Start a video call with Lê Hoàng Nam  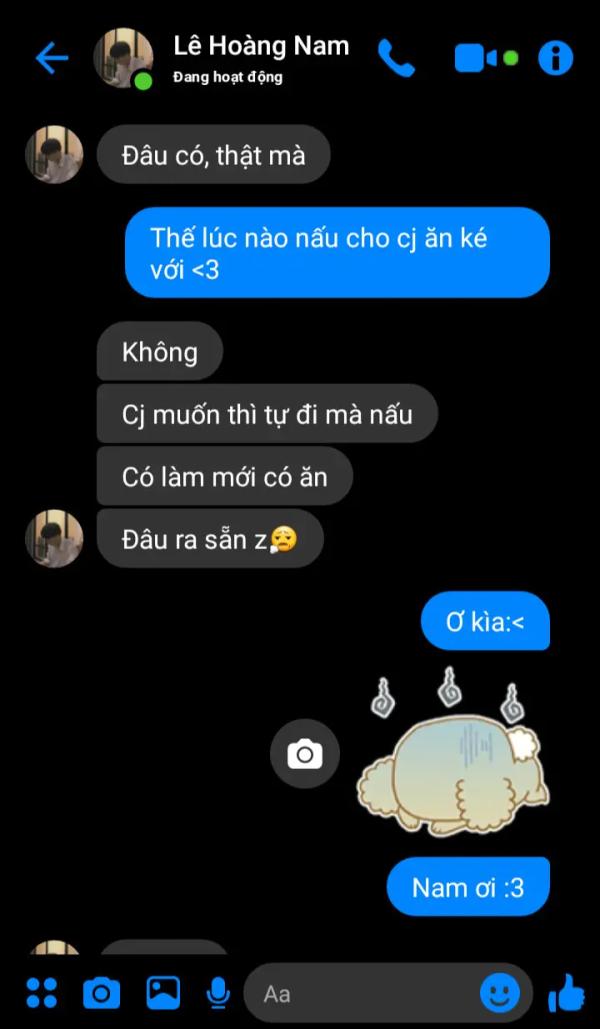tap(476, 58)
